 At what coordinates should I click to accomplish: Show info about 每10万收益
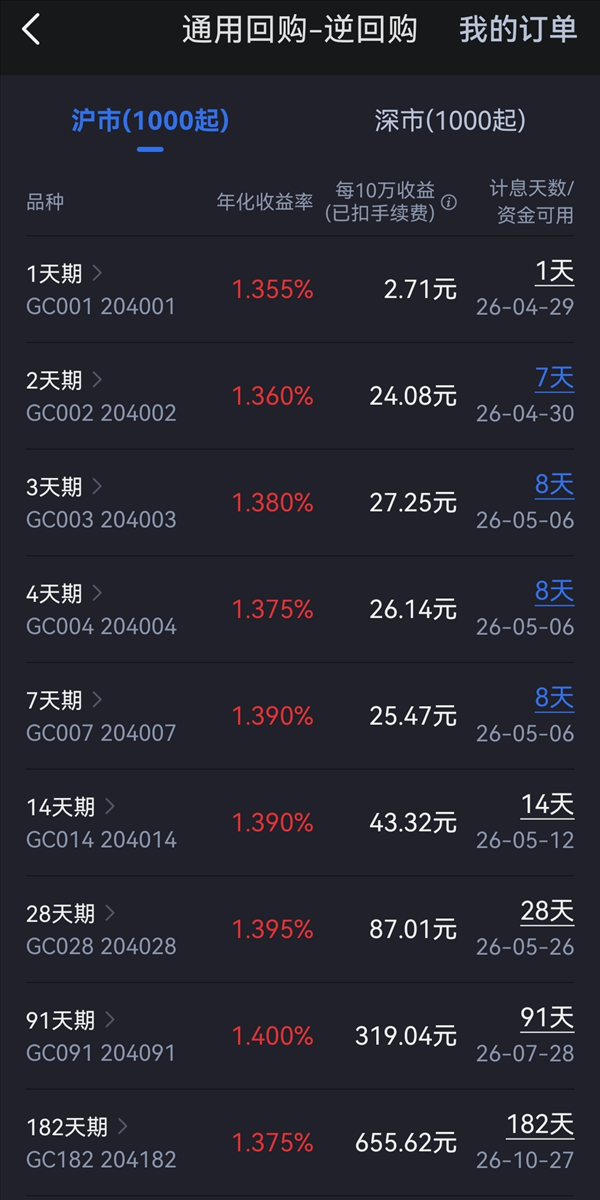pyautogui.click(x=449, y=202)
